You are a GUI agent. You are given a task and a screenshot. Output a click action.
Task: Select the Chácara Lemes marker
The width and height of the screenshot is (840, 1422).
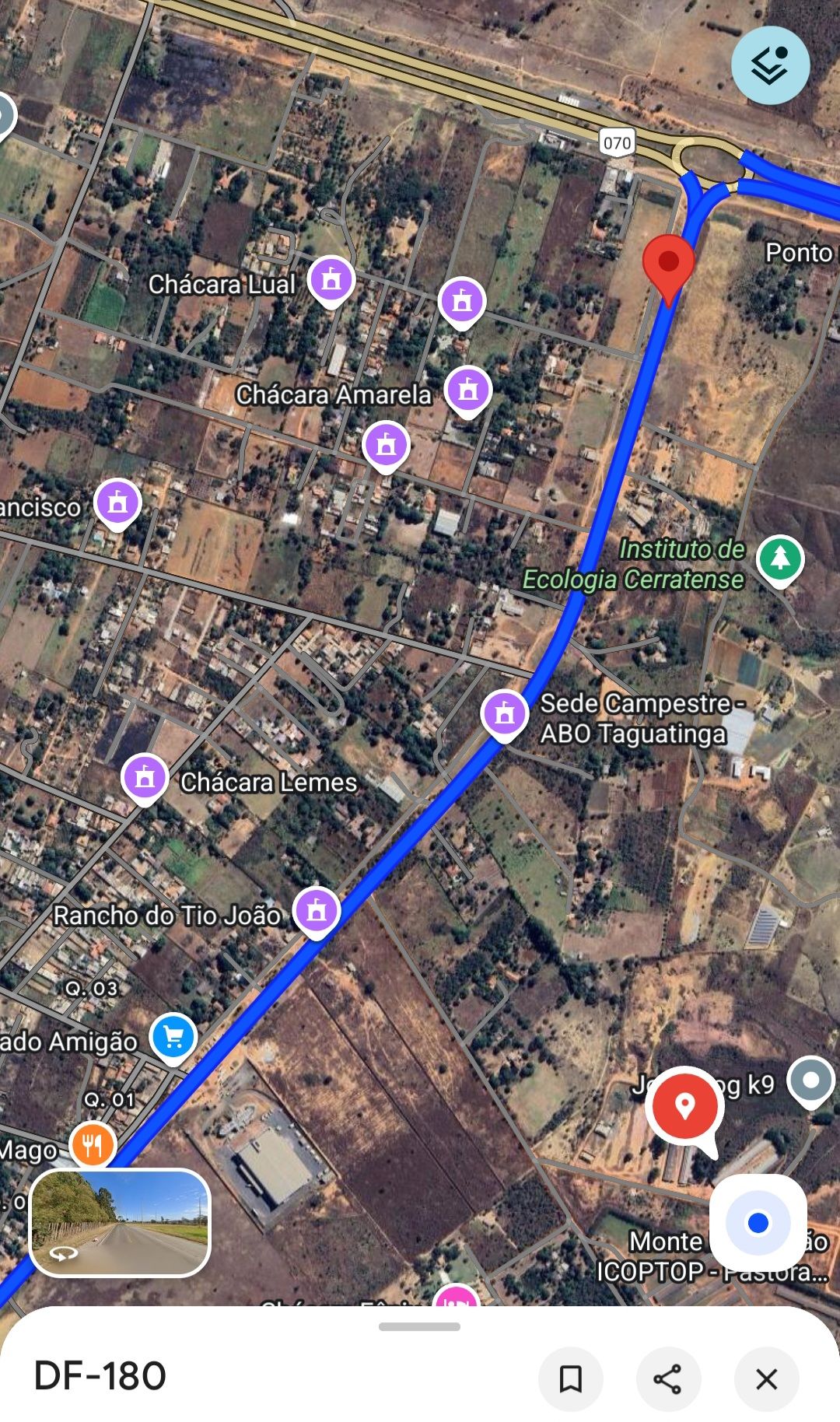(145, 777)
